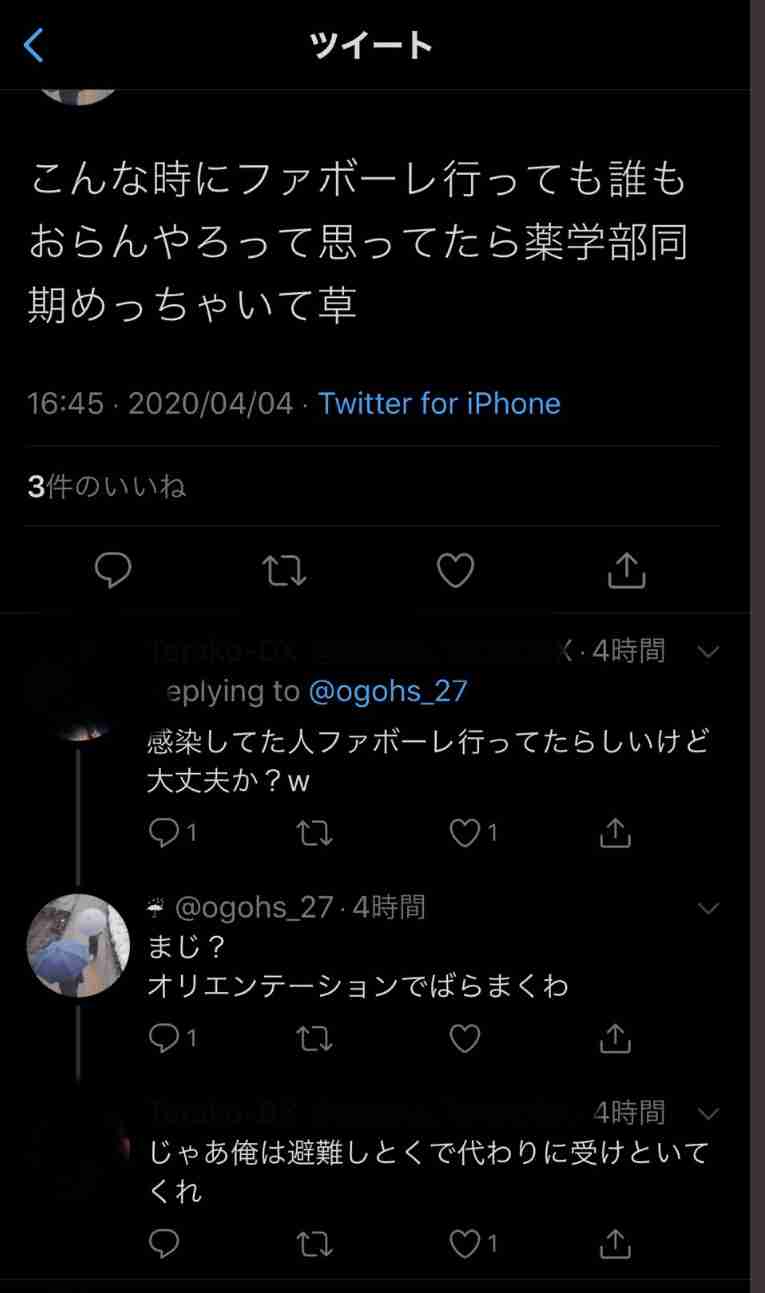Viewport: 765px width, 1293px height.
Task: Open ogohs_27's profile avatar
Action: [79, 944]
